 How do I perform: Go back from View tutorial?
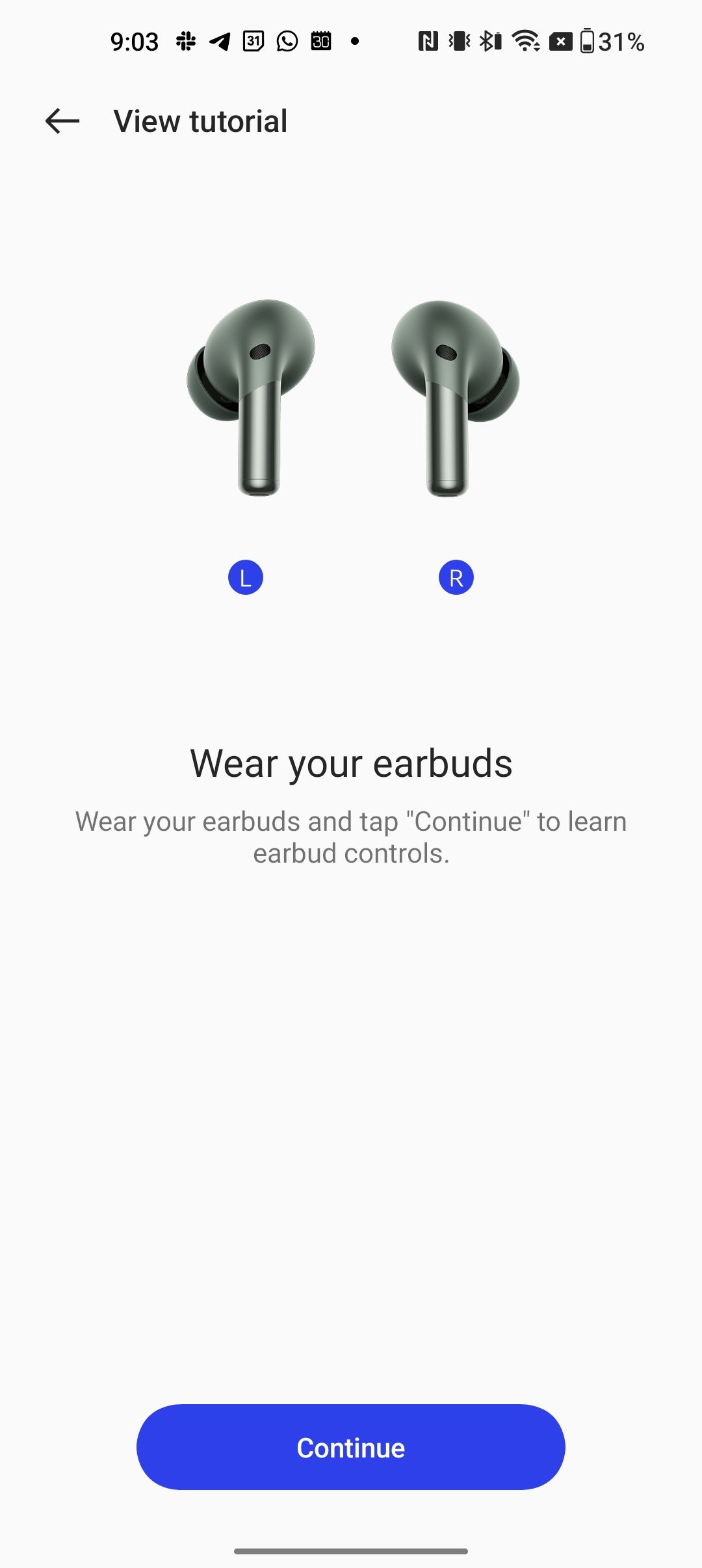click(62, 121)
